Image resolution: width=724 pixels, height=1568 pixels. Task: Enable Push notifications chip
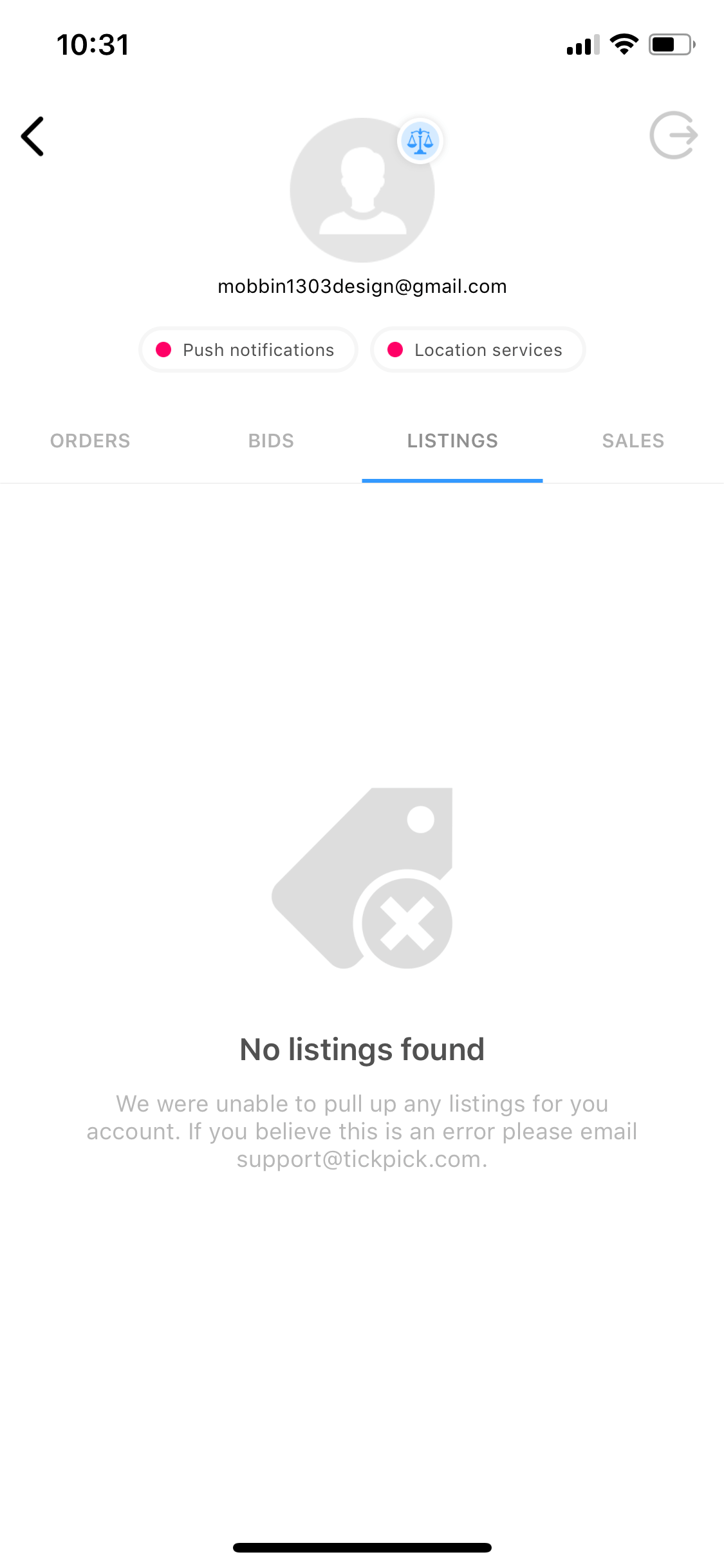click(x=248, y=350)
